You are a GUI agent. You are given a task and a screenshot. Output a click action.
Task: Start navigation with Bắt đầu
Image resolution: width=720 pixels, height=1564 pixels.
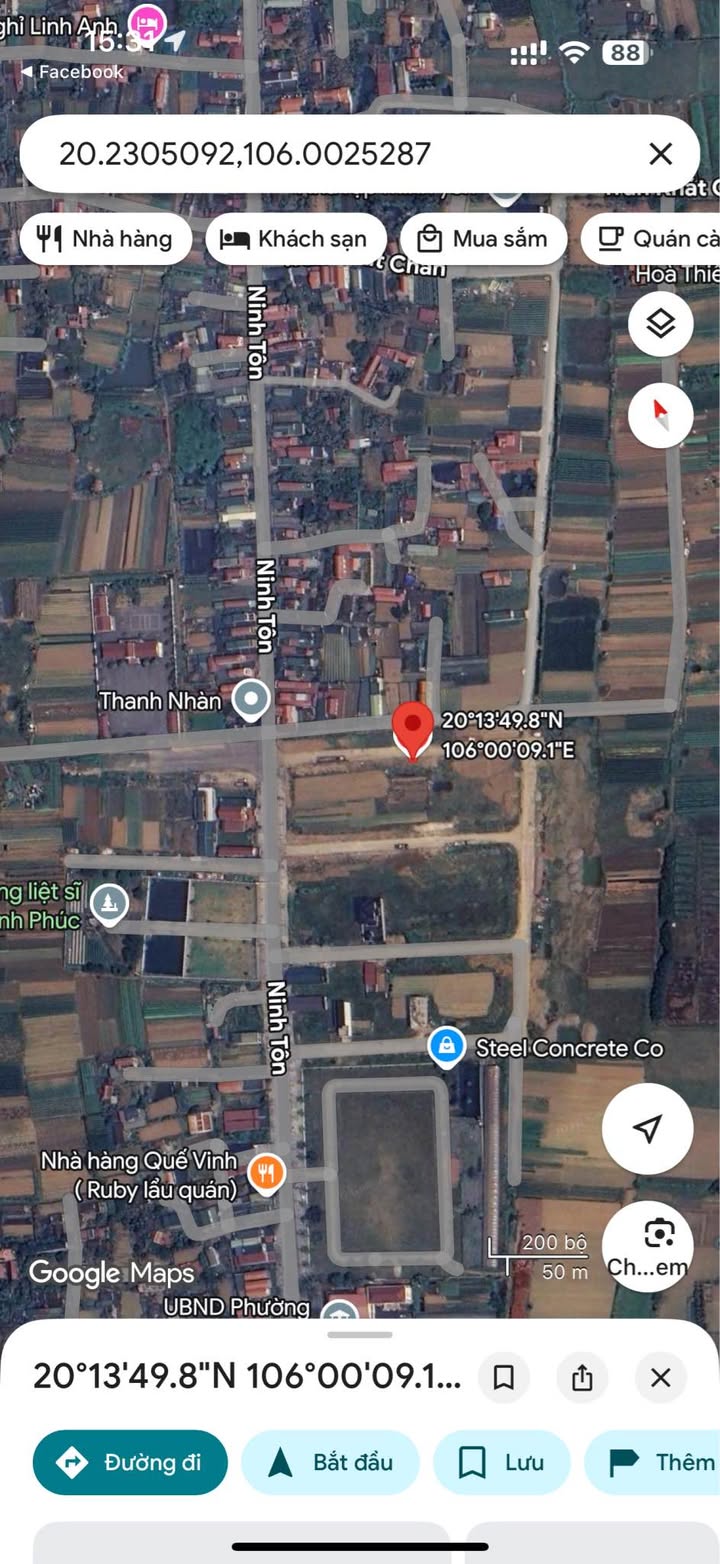tap(330, 1462)
